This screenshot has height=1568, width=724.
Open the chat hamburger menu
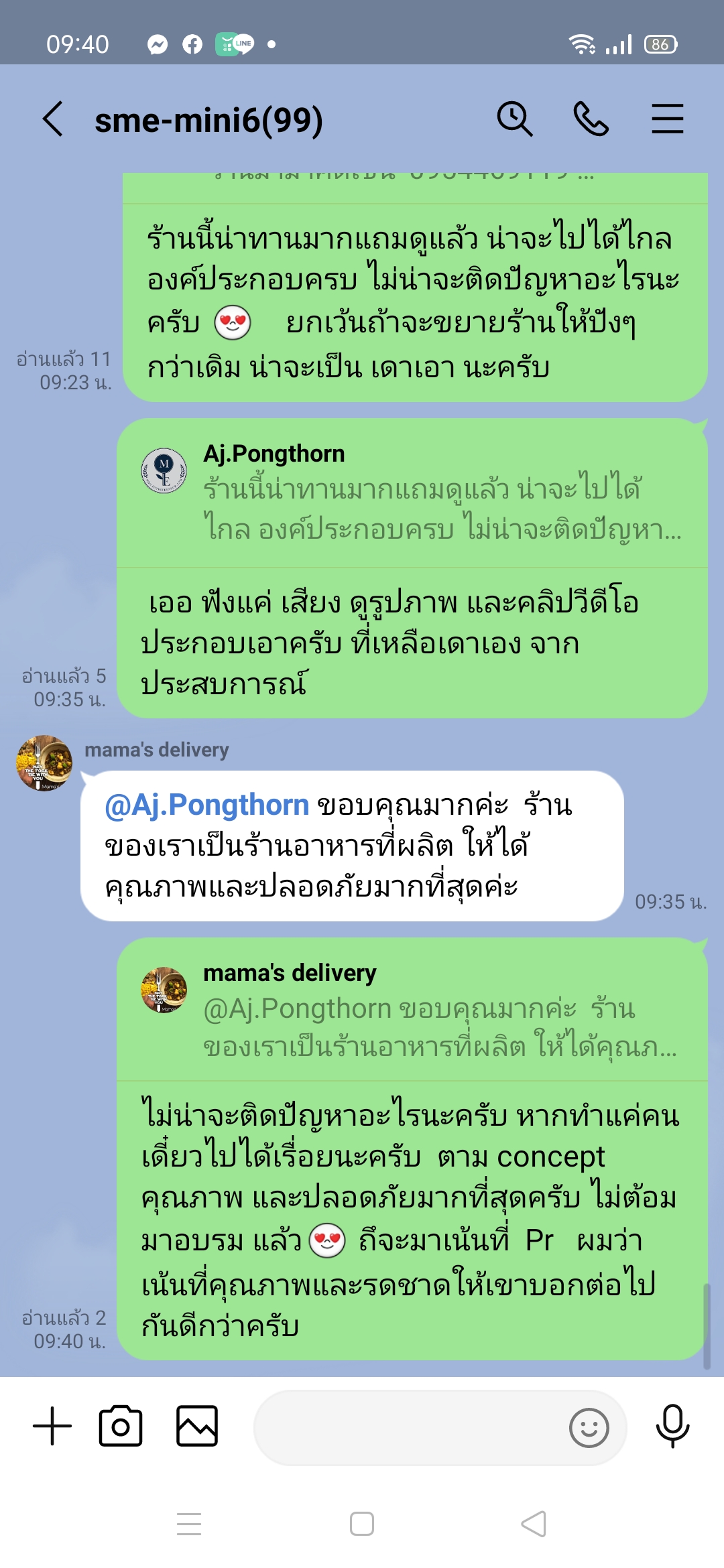[x=667, y=119]
